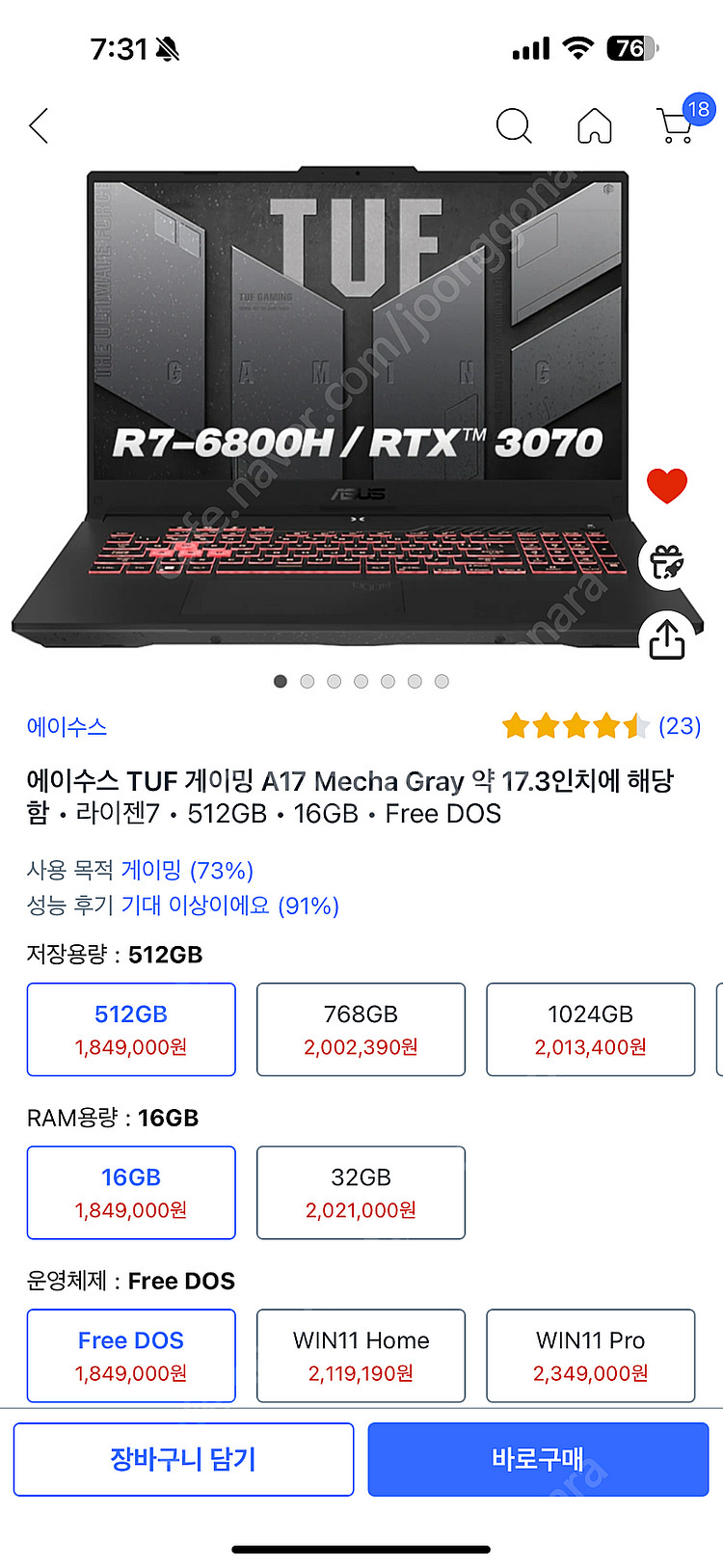Select 16GB RAM option
Screen dimensions: 723x1568
coord(131,1192)
